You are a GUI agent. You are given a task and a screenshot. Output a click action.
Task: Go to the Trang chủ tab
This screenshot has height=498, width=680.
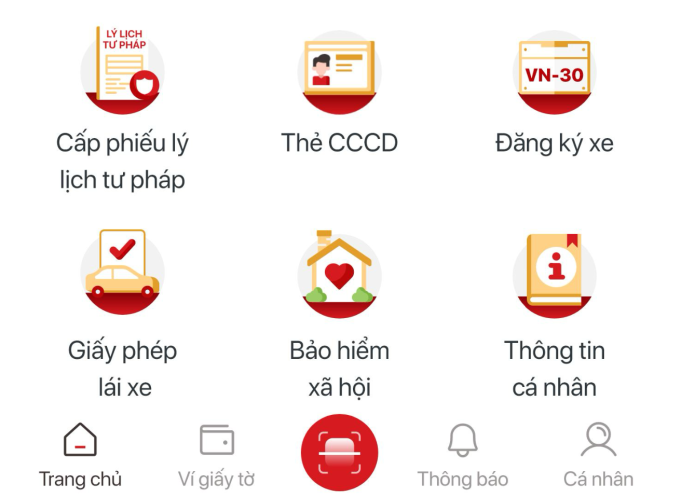80,453
